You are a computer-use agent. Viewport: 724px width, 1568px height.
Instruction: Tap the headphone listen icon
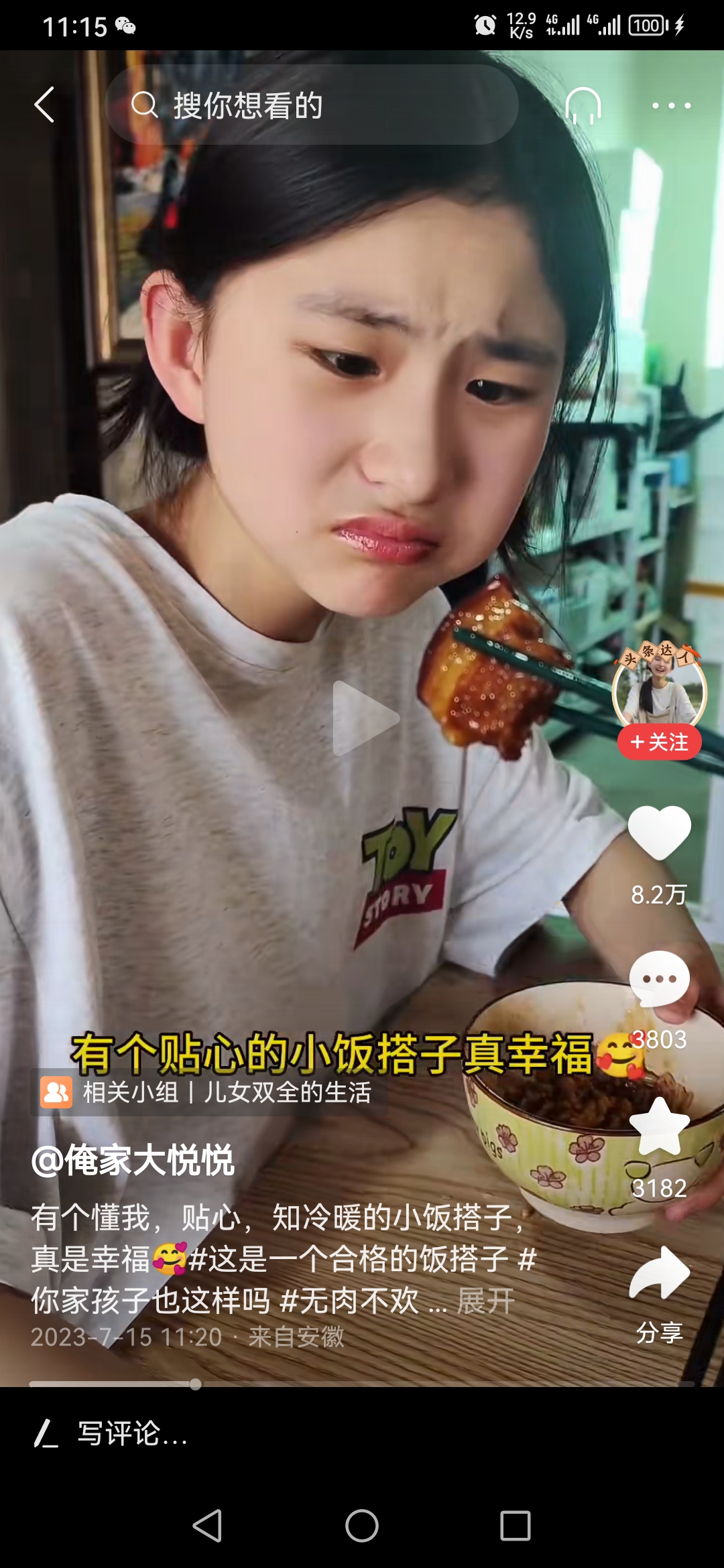(x=583, y=105)
